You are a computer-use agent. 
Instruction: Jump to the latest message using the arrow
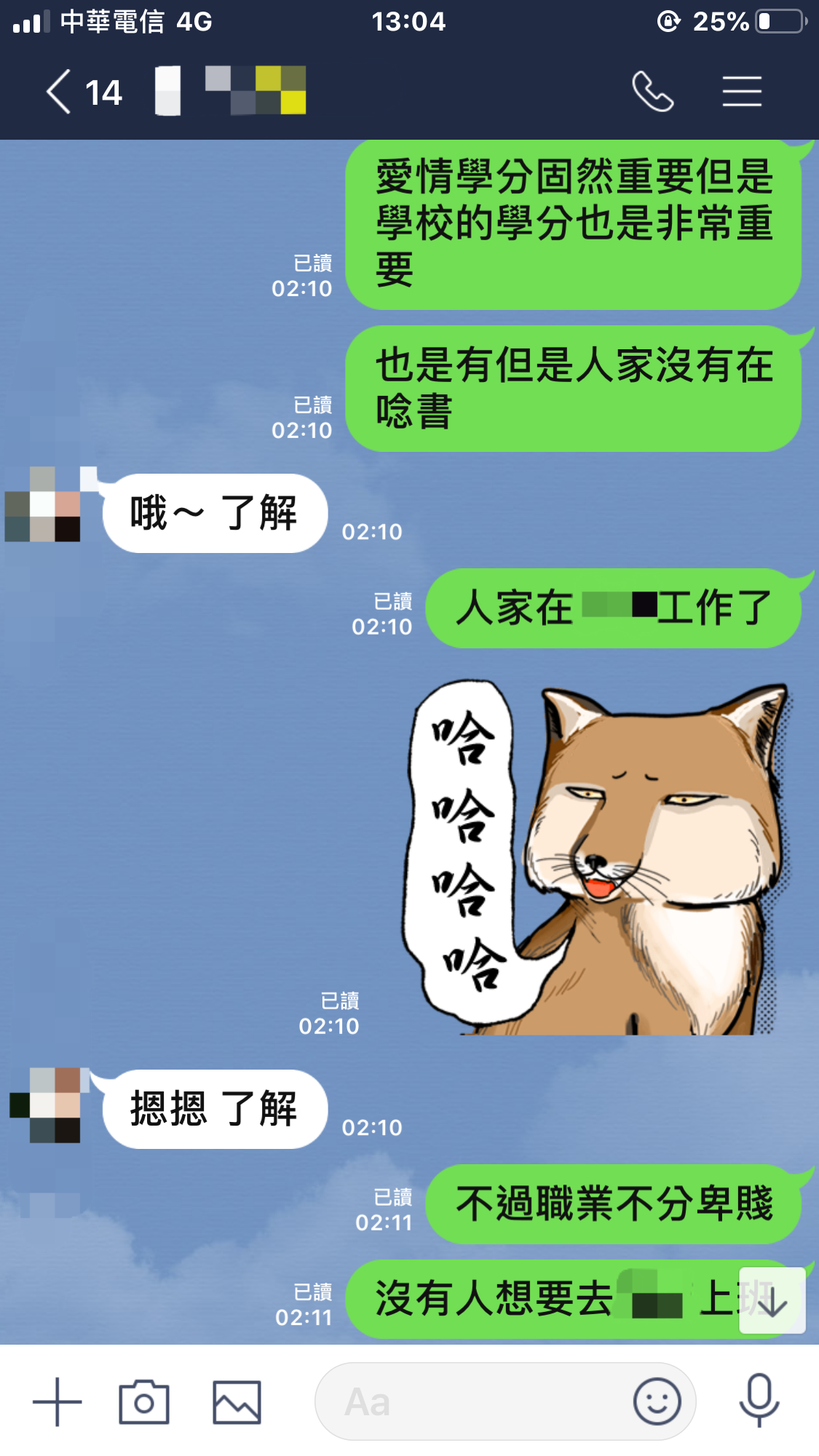pyautogui.click(x=772, y=1301)
